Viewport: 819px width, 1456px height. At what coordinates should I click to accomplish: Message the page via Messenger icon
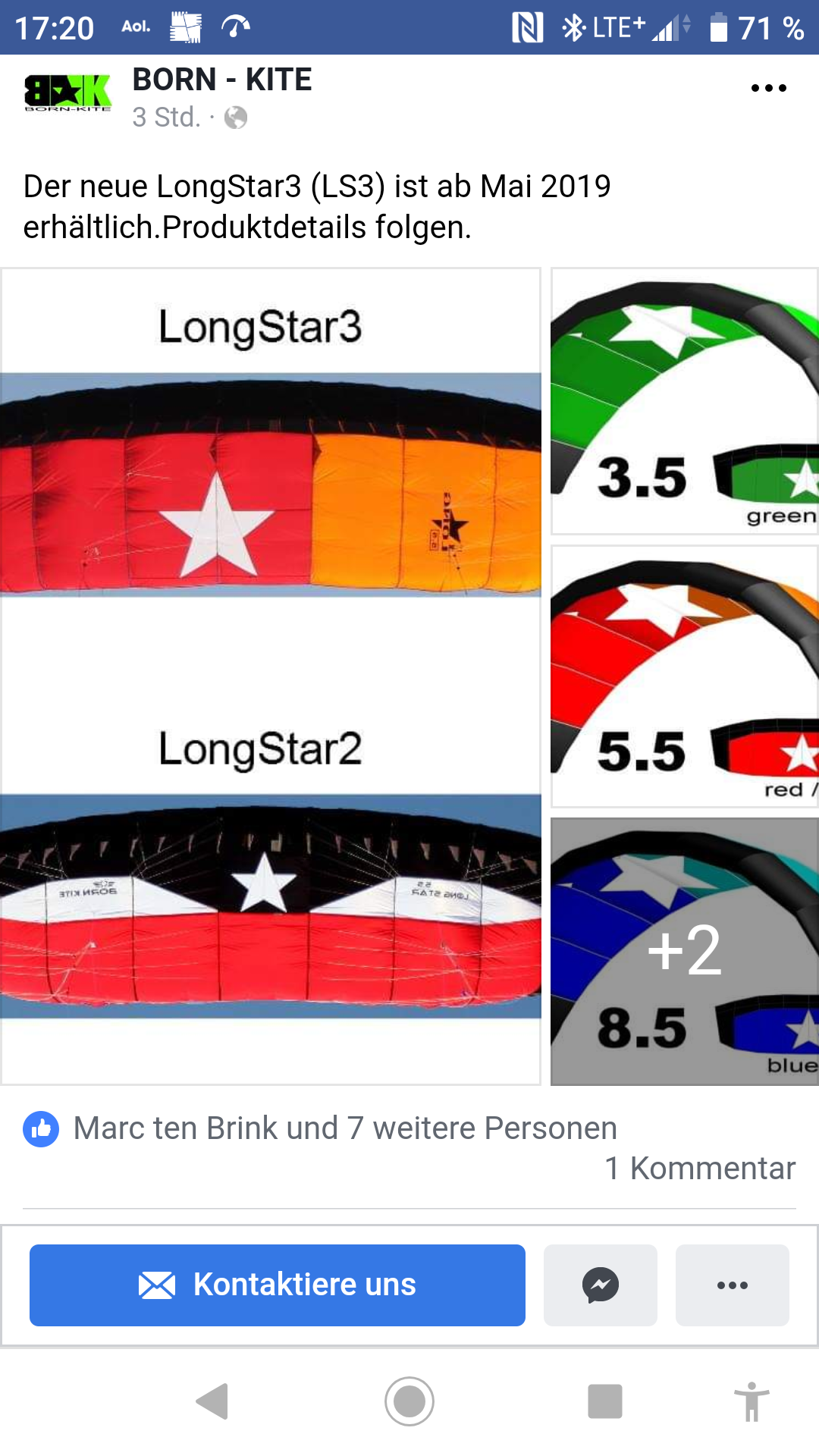[x=600, y=1285]
